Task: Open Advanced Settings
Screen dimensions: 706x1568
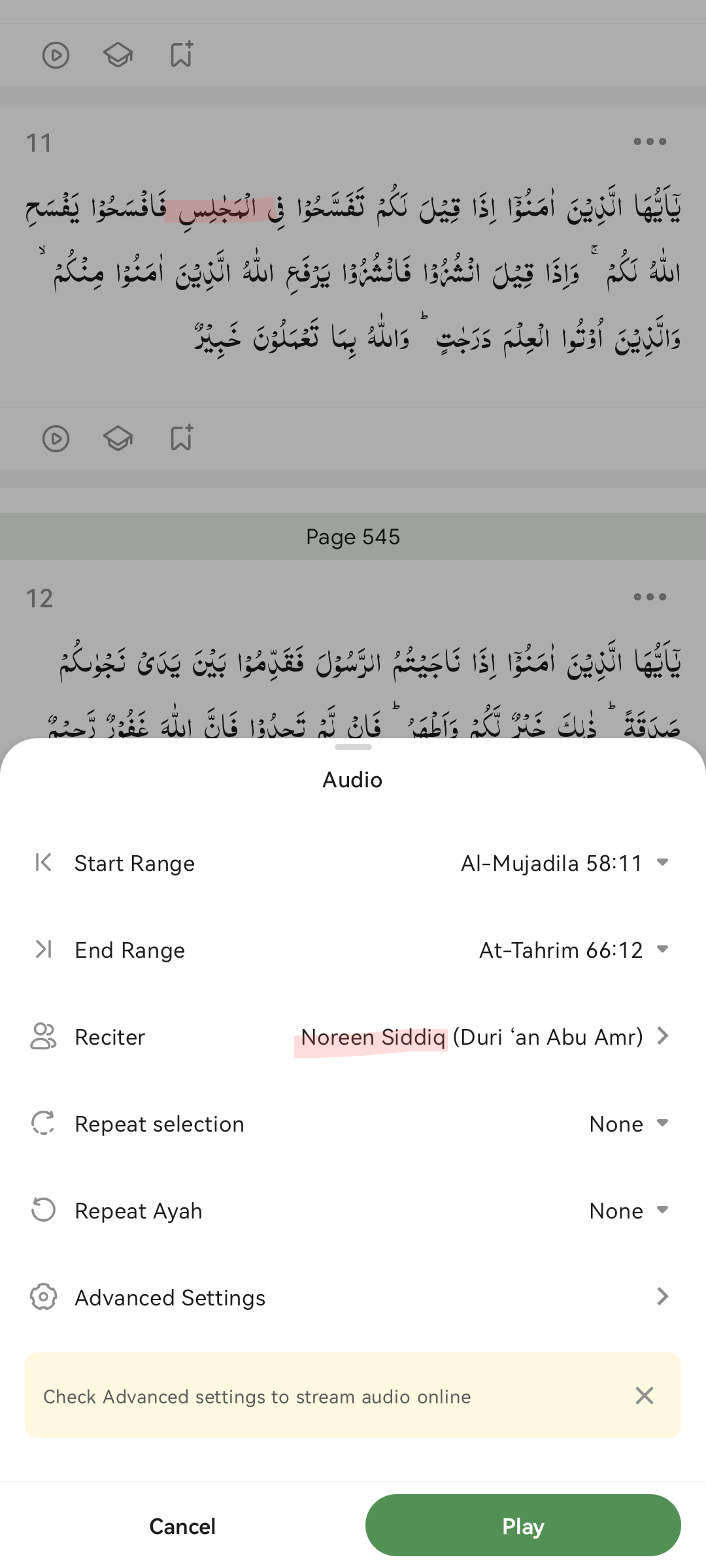Action: click(x=353, y=1298)
